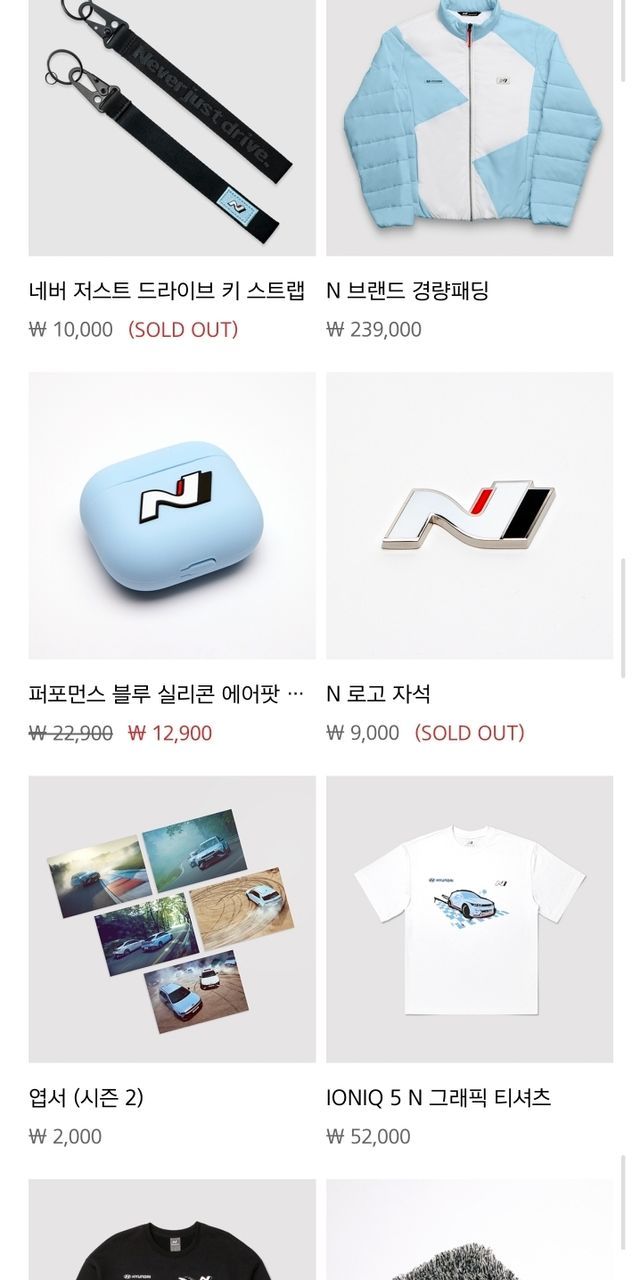The image size is (640, 1280).
Task: Open the black t-shirt product tile
Action: [172, 1232]
